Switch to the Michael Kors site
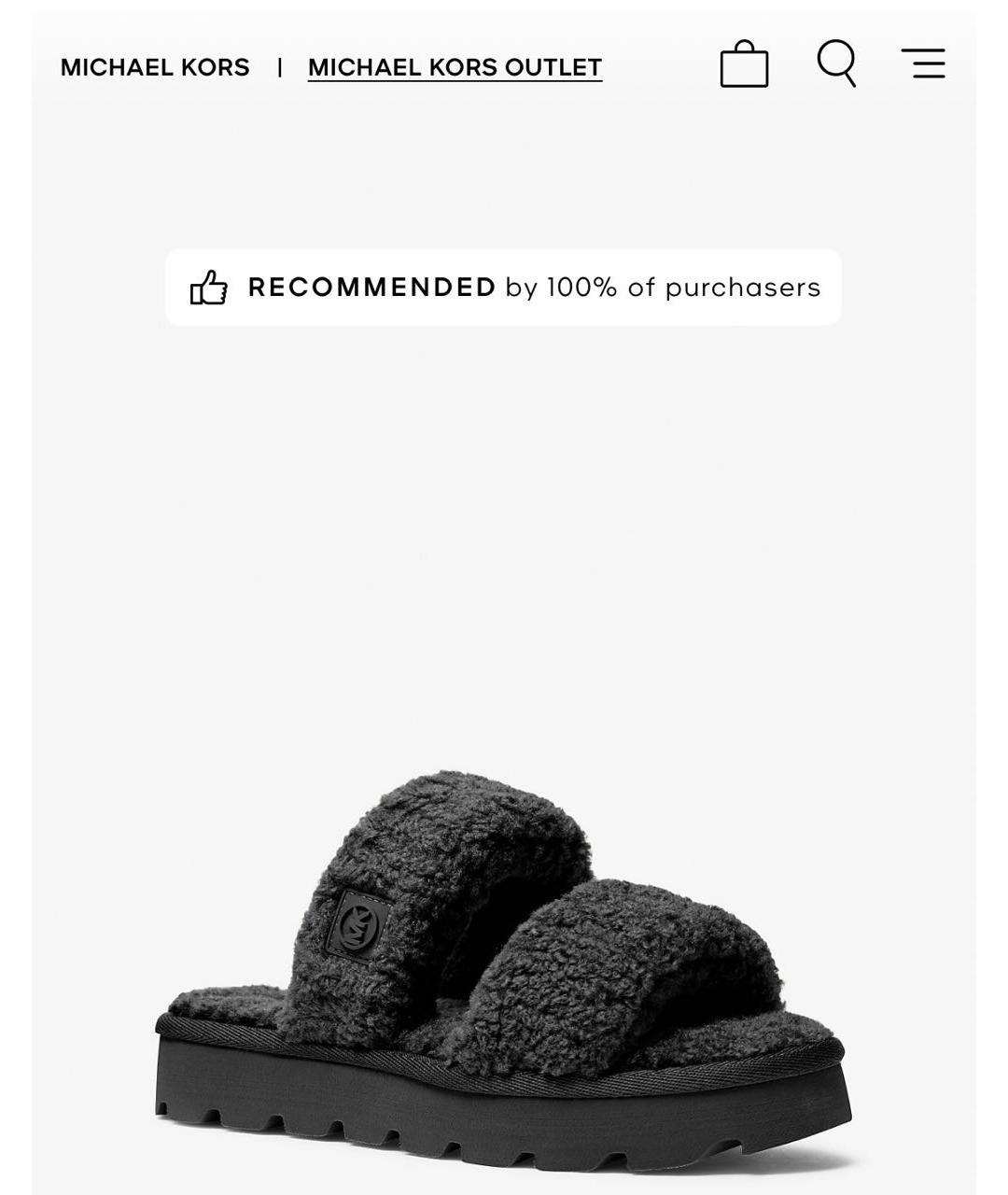 (155, 67)
